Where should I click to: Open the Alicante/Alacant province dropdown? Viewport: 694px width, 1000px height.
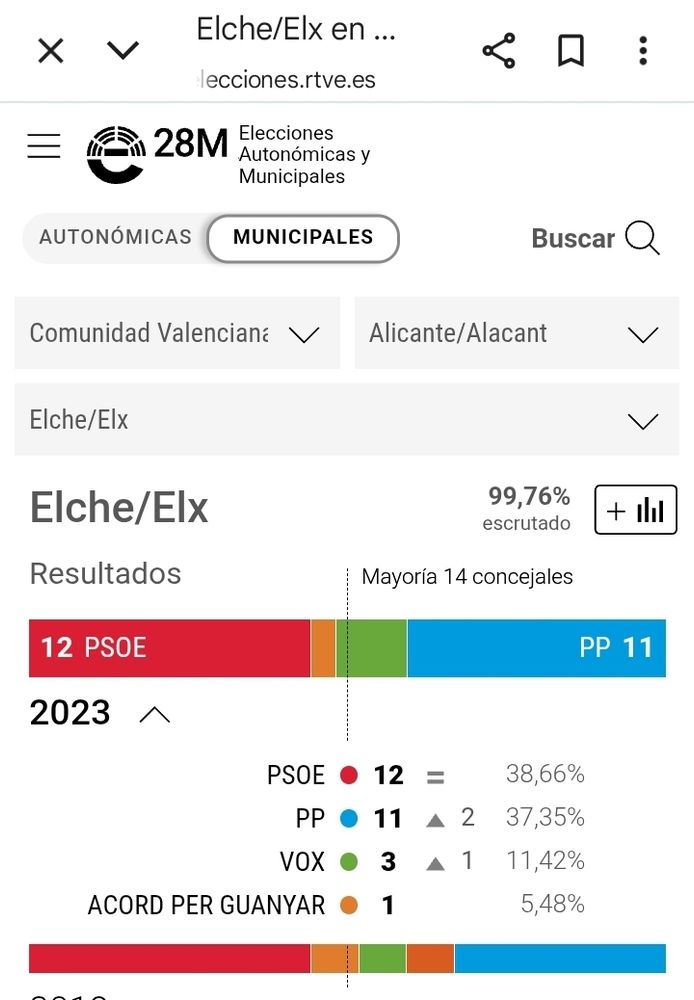pyautogui.click(x=516, y=333)
